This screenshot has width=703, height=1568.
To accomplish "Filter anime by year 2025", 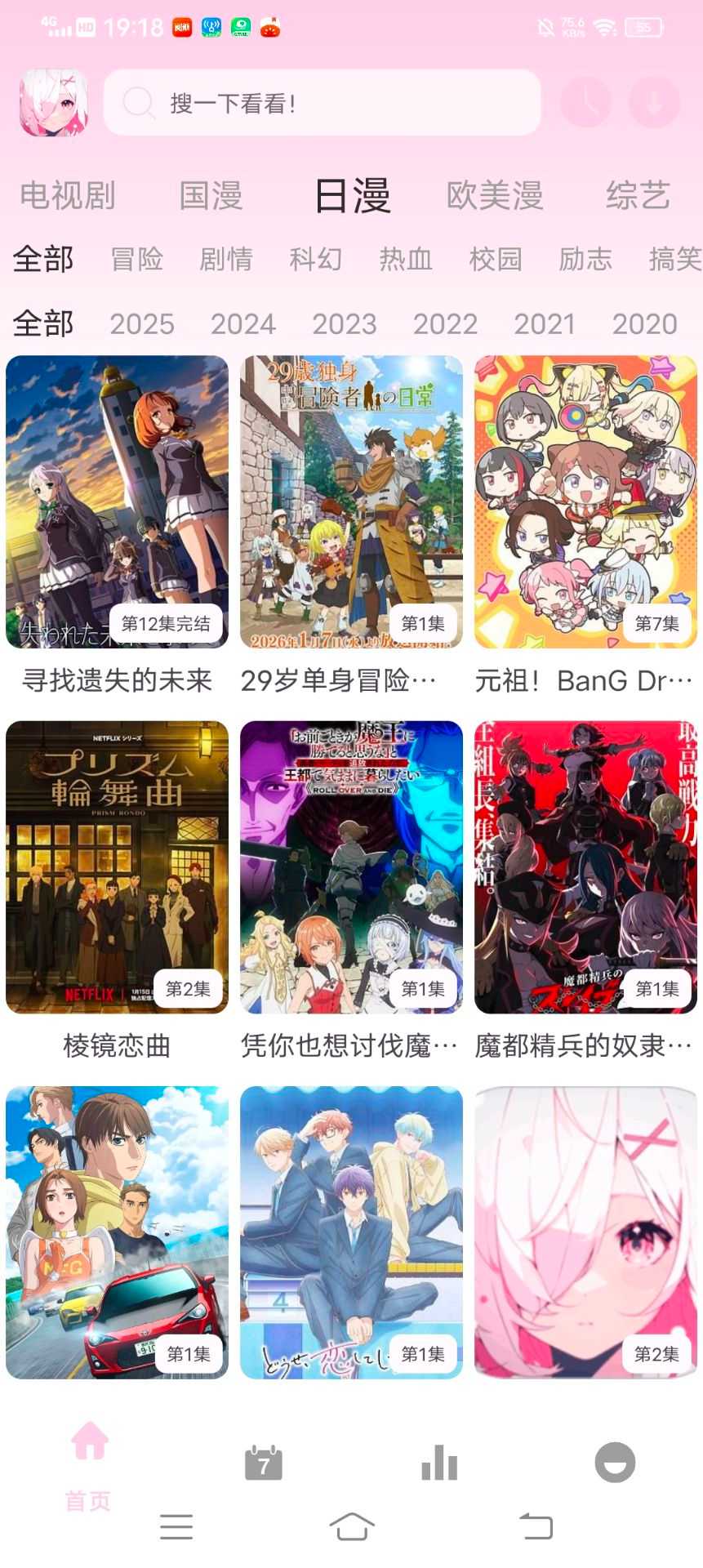I will point(142,324).
